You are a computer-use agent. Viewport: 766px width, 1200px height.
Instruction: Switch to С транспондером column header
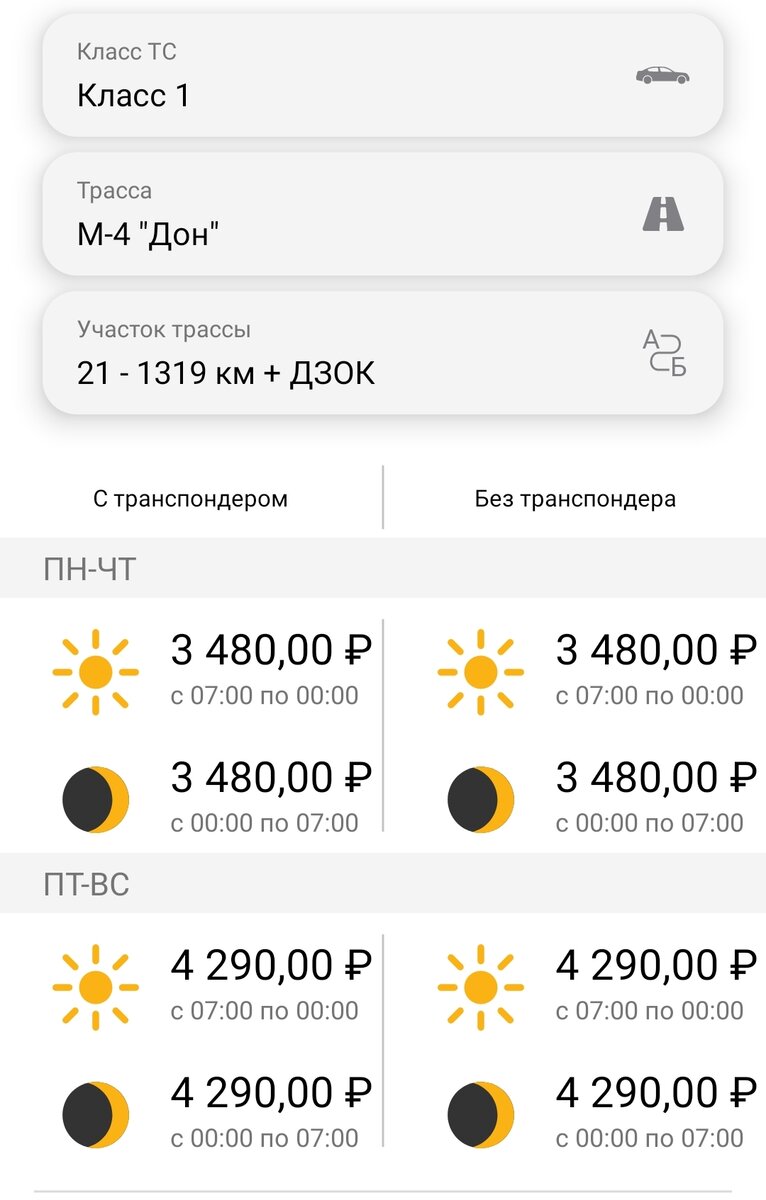[x=191, y=497]
